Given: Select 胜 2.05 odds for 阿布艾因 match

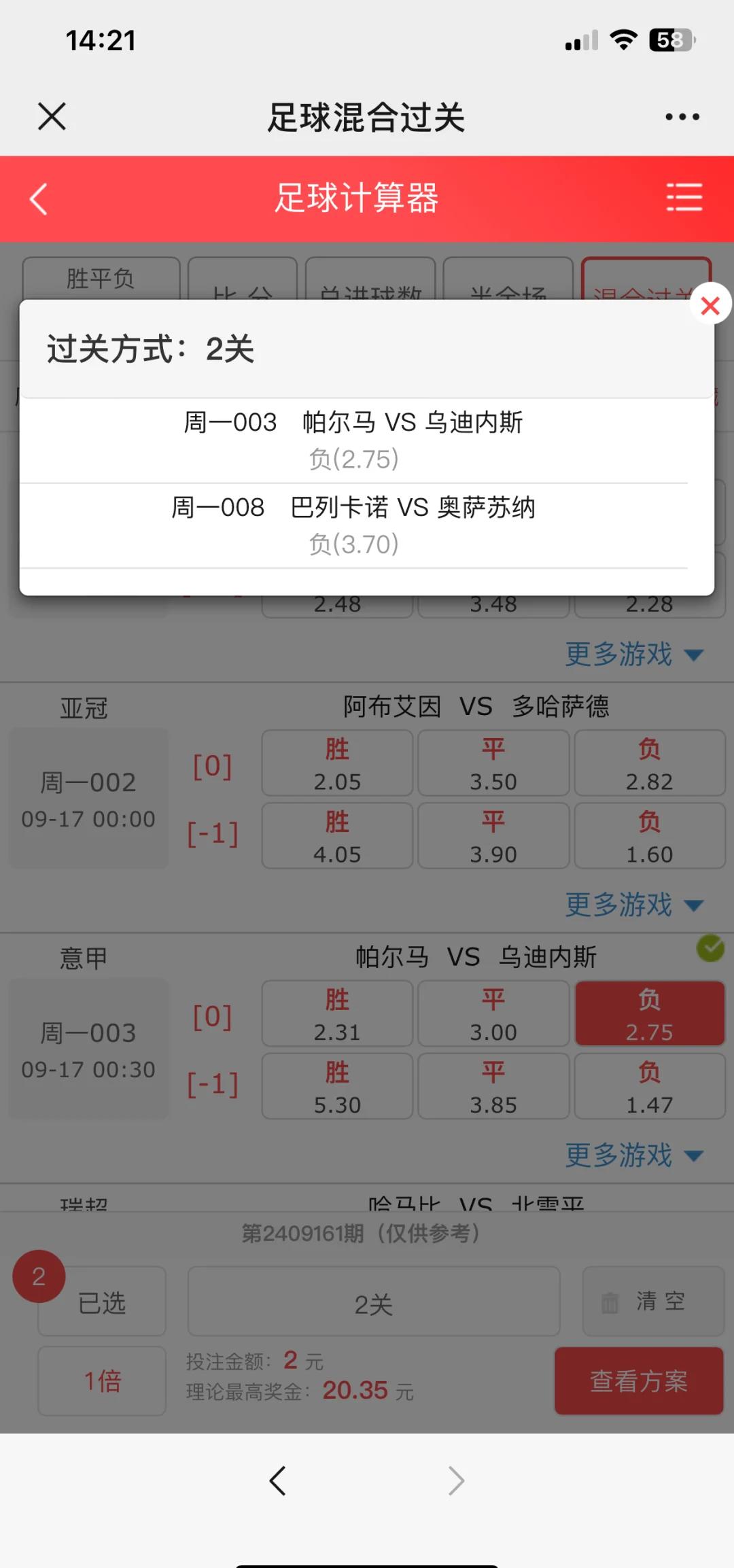Looking at the screenshot, I should pyautogui.click(x=337, y=763).
